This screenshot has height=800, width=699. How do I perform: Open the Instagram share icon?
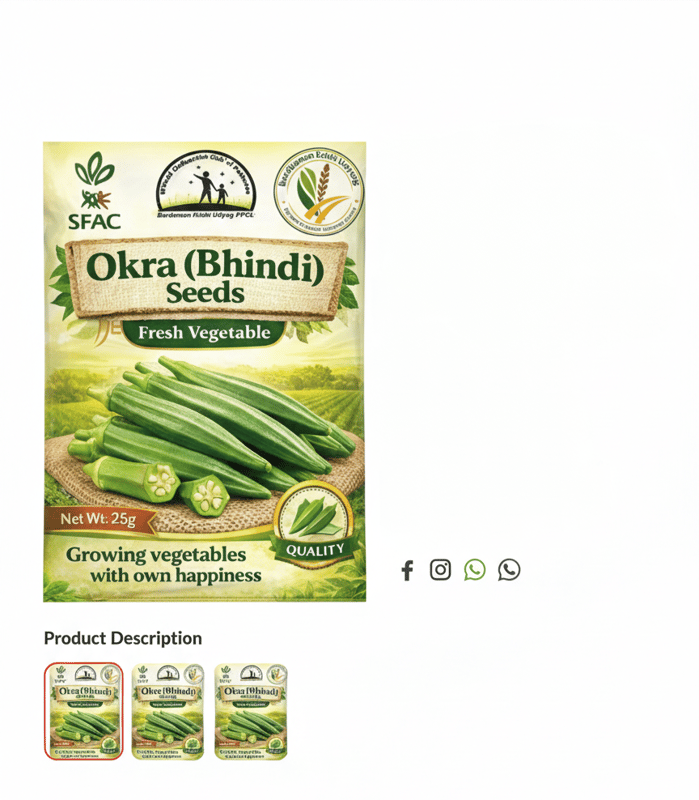point(440,570)
